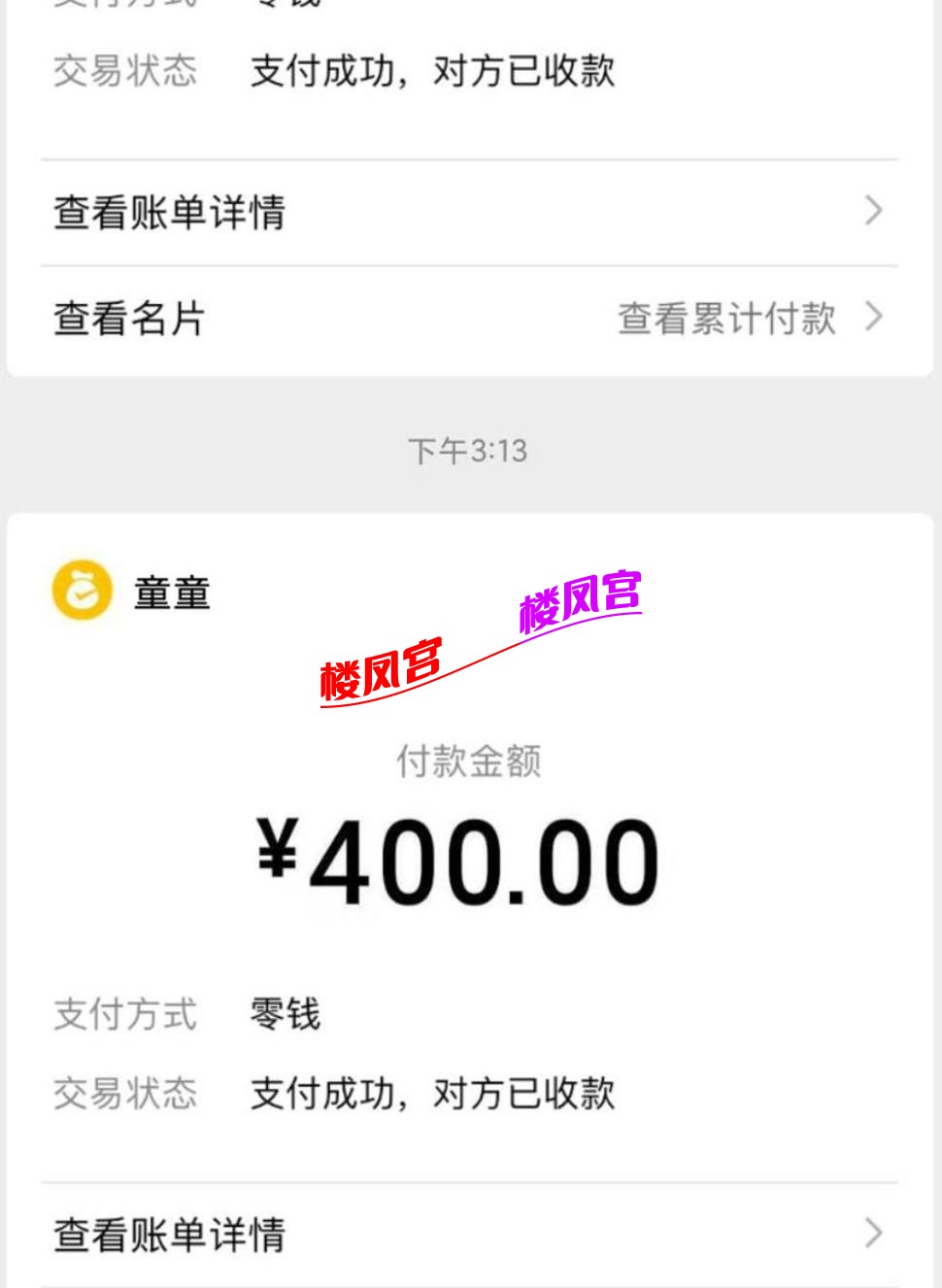Click the 付款金额 label
942x1288 pixels.
click(470, 763)
